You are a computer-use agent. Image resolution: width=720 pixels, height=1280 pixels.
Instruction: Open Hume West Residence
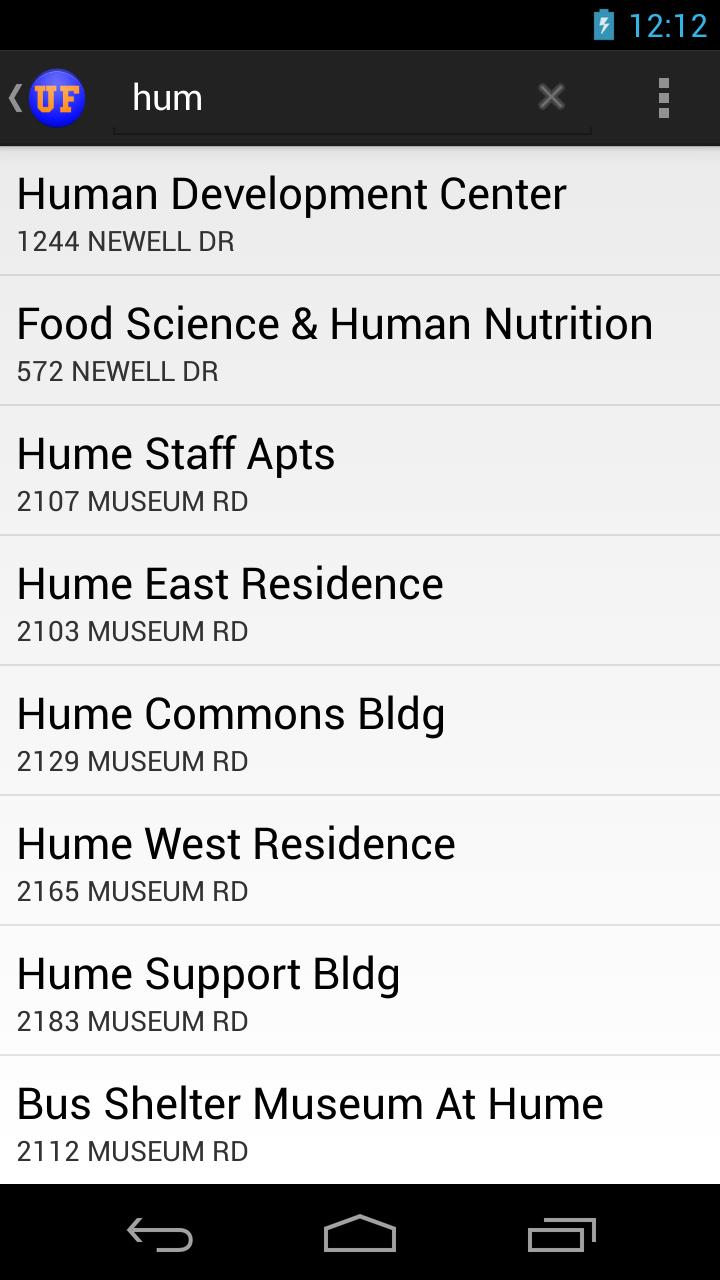click(360, 861)
